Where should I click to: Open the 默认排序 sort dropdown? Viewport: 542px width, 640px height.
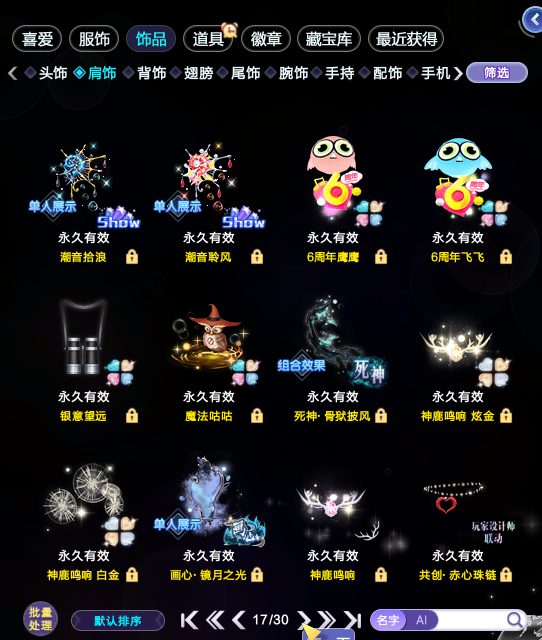tap(118, 621)
